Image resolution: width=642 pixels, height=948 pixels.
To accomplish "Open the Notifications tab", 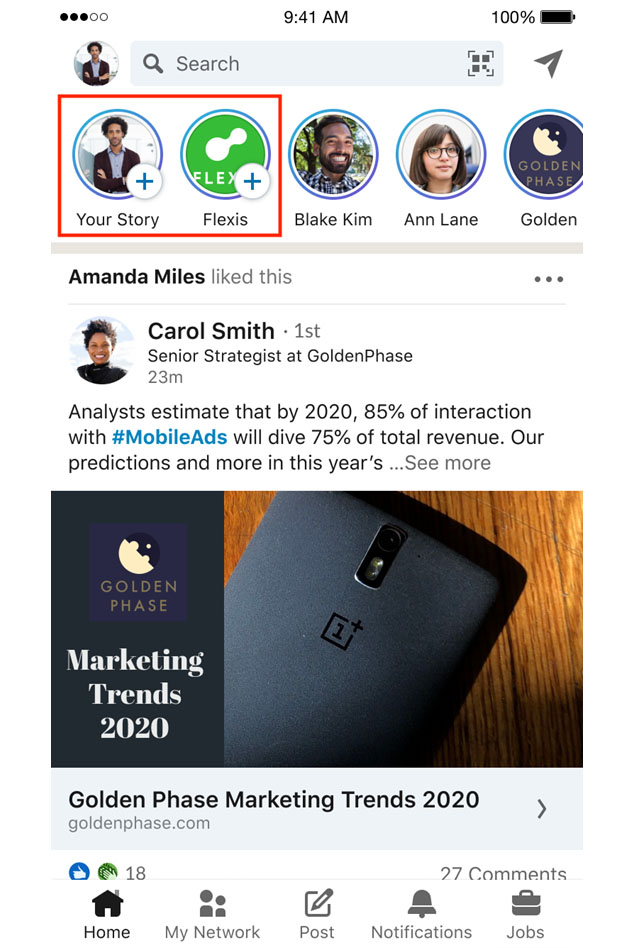I will (x=421, y=914).
